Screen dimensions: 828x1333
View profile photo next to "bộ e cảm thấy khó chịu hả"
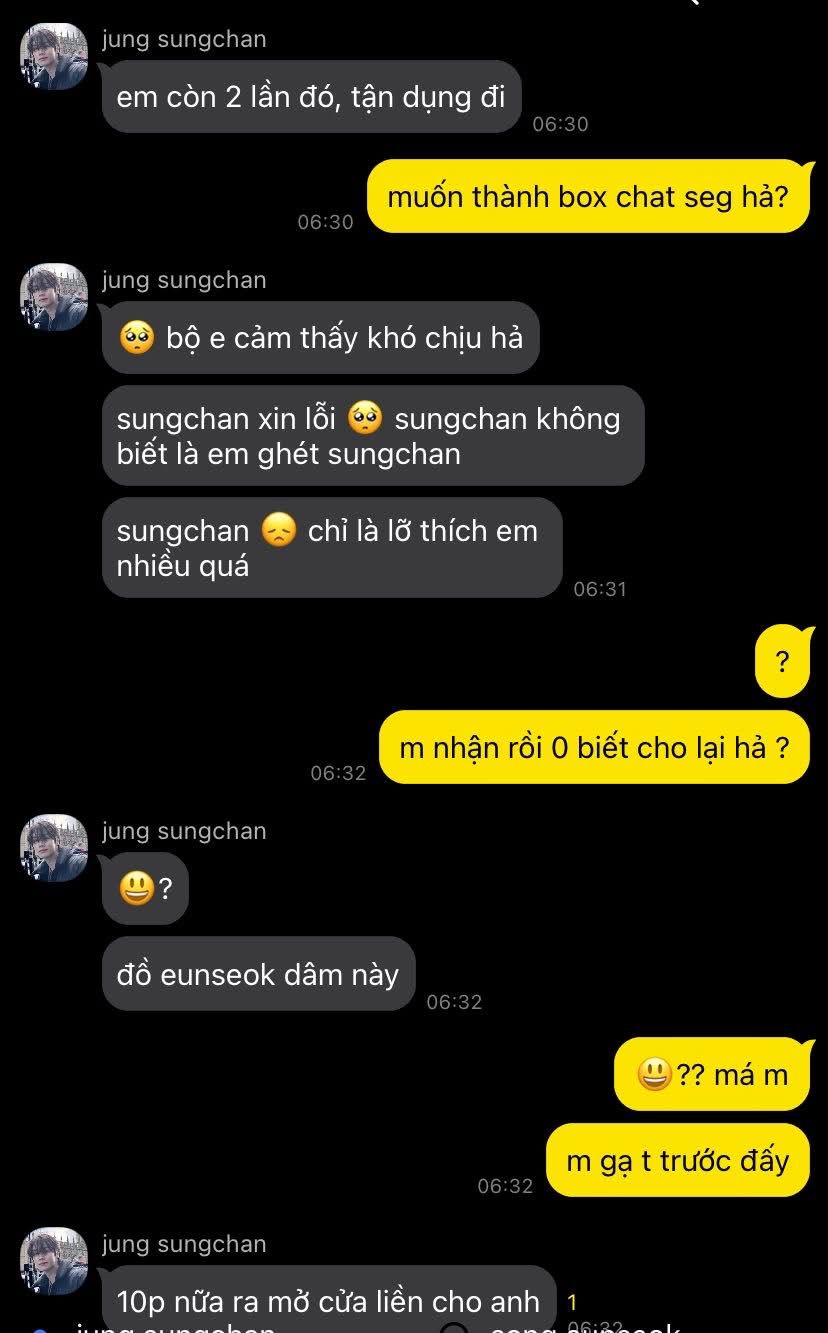(x=54, y=297)
